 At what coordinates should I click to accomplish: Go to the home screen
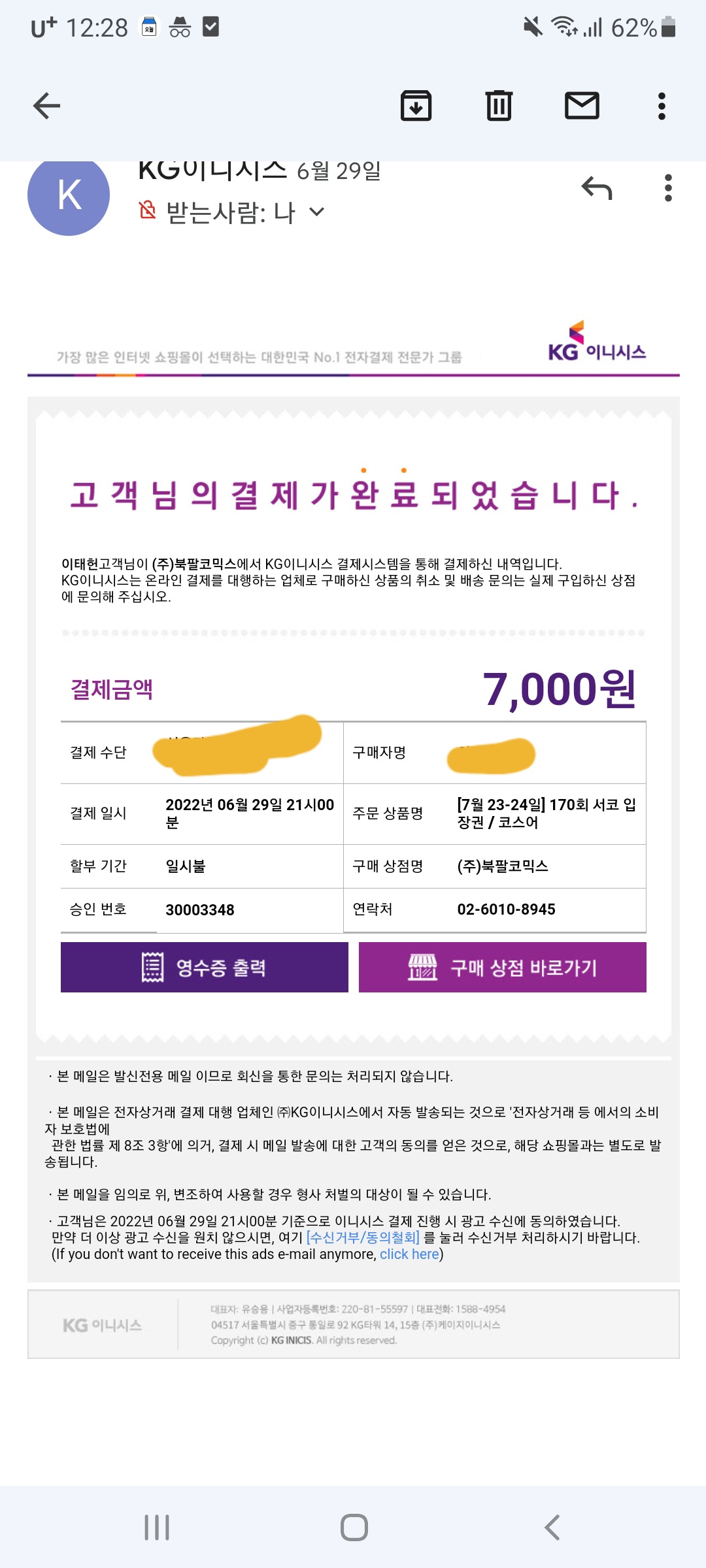coord(354,1527)
